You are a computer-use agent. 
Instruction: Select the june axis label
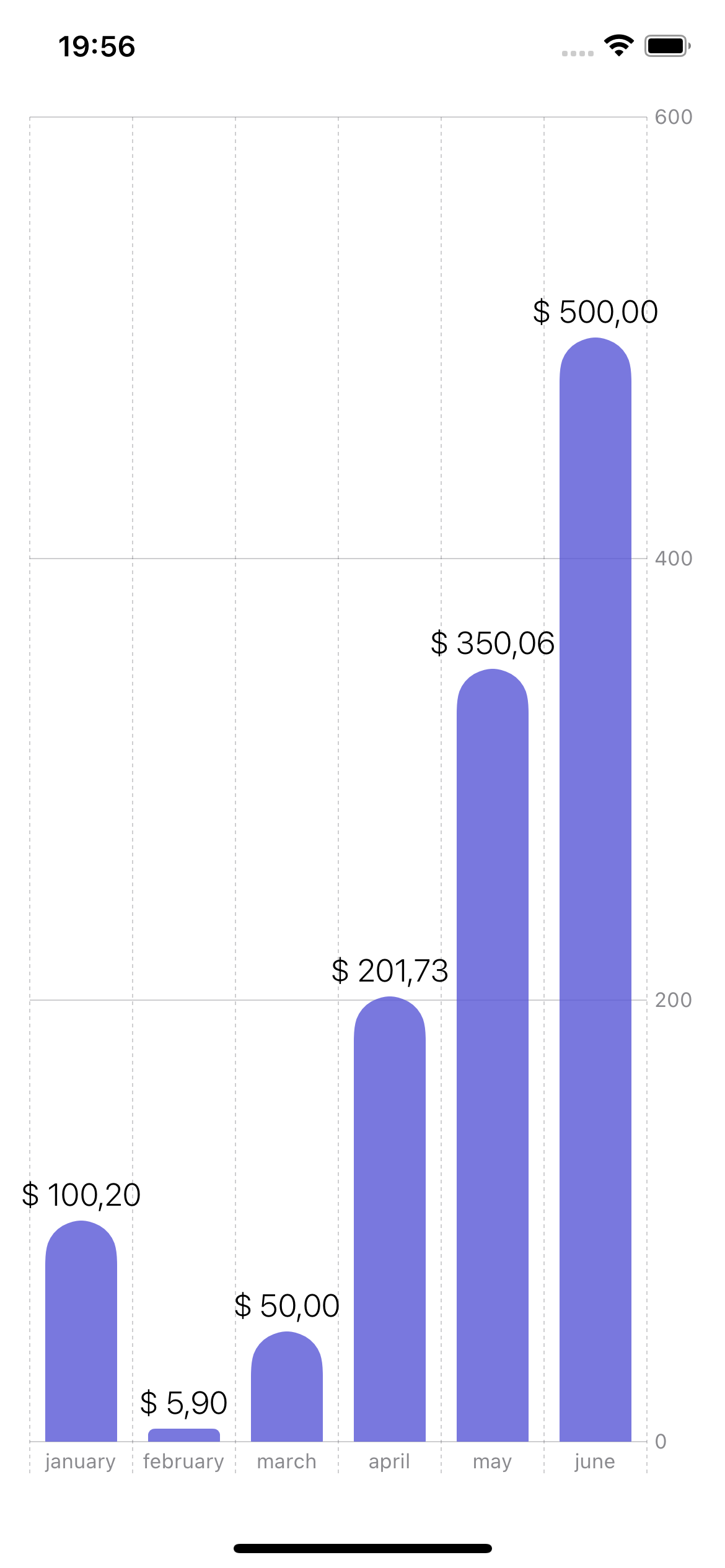pyautogui.click(x=594, y=1461)
